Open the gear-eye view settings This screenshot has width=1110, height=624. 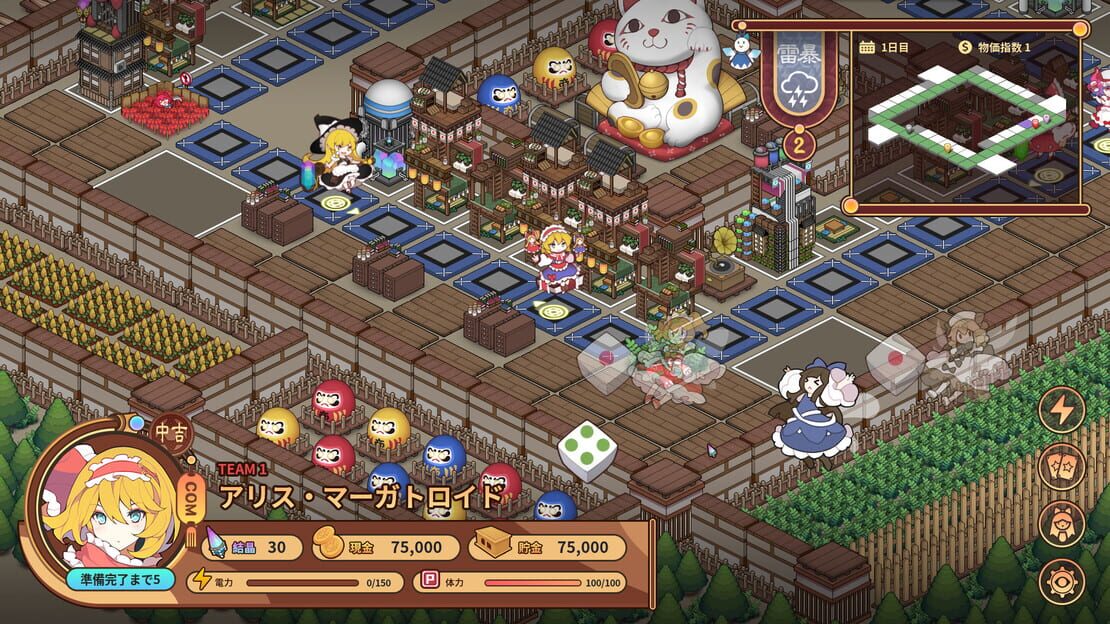(1062, 582)
